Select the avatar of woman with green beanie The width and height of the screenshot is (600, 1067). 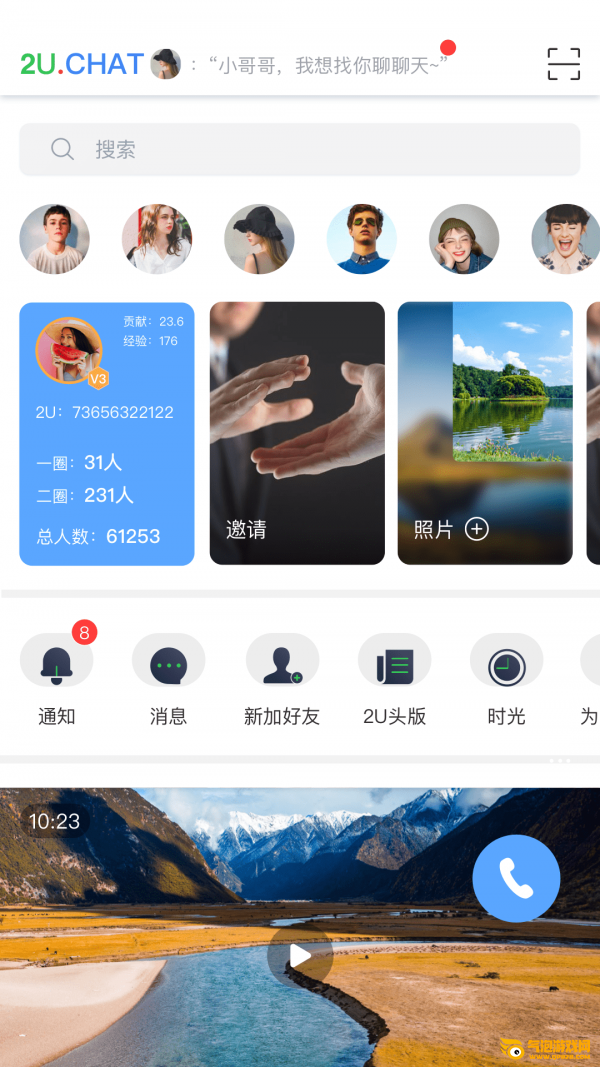464,239
